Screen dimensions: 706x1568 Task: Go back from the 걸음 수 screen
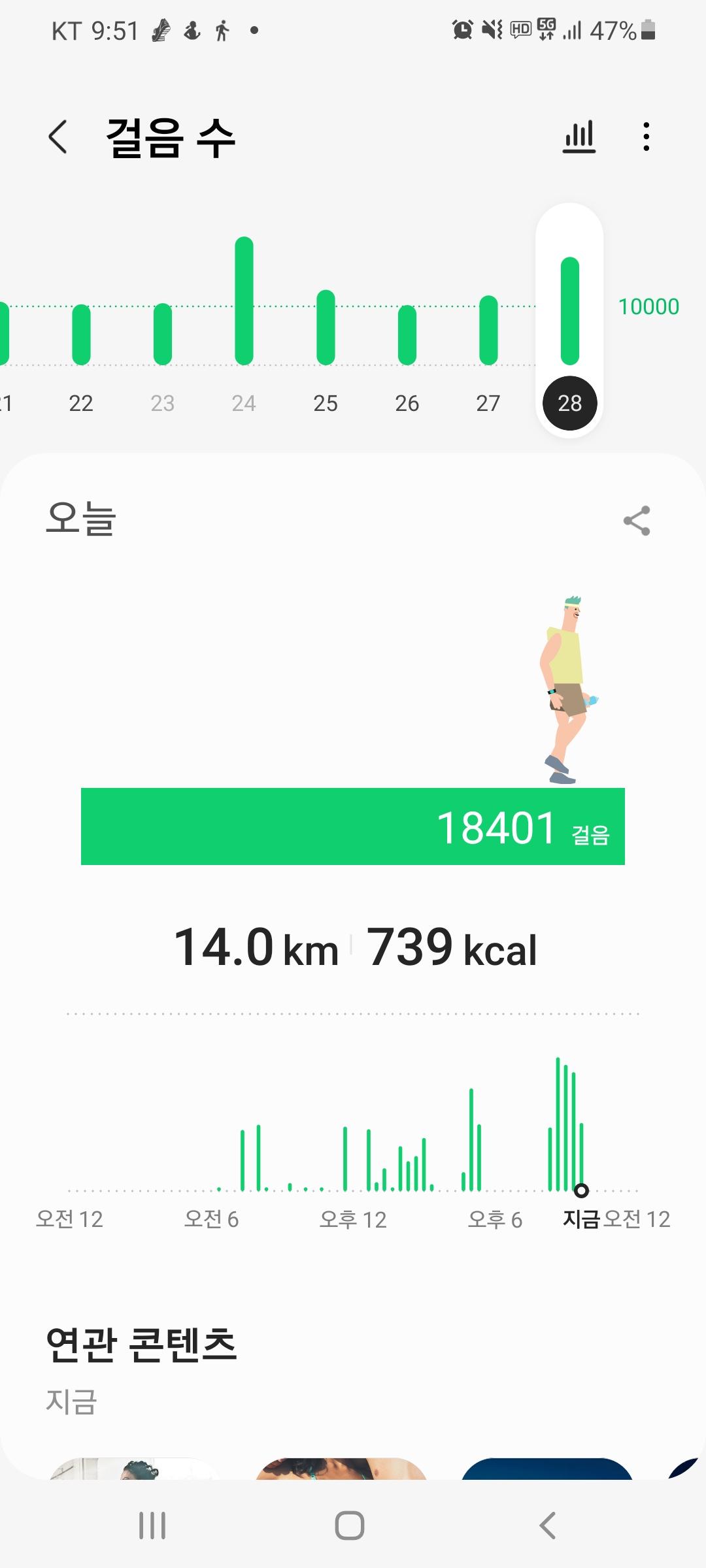point(58,137)
